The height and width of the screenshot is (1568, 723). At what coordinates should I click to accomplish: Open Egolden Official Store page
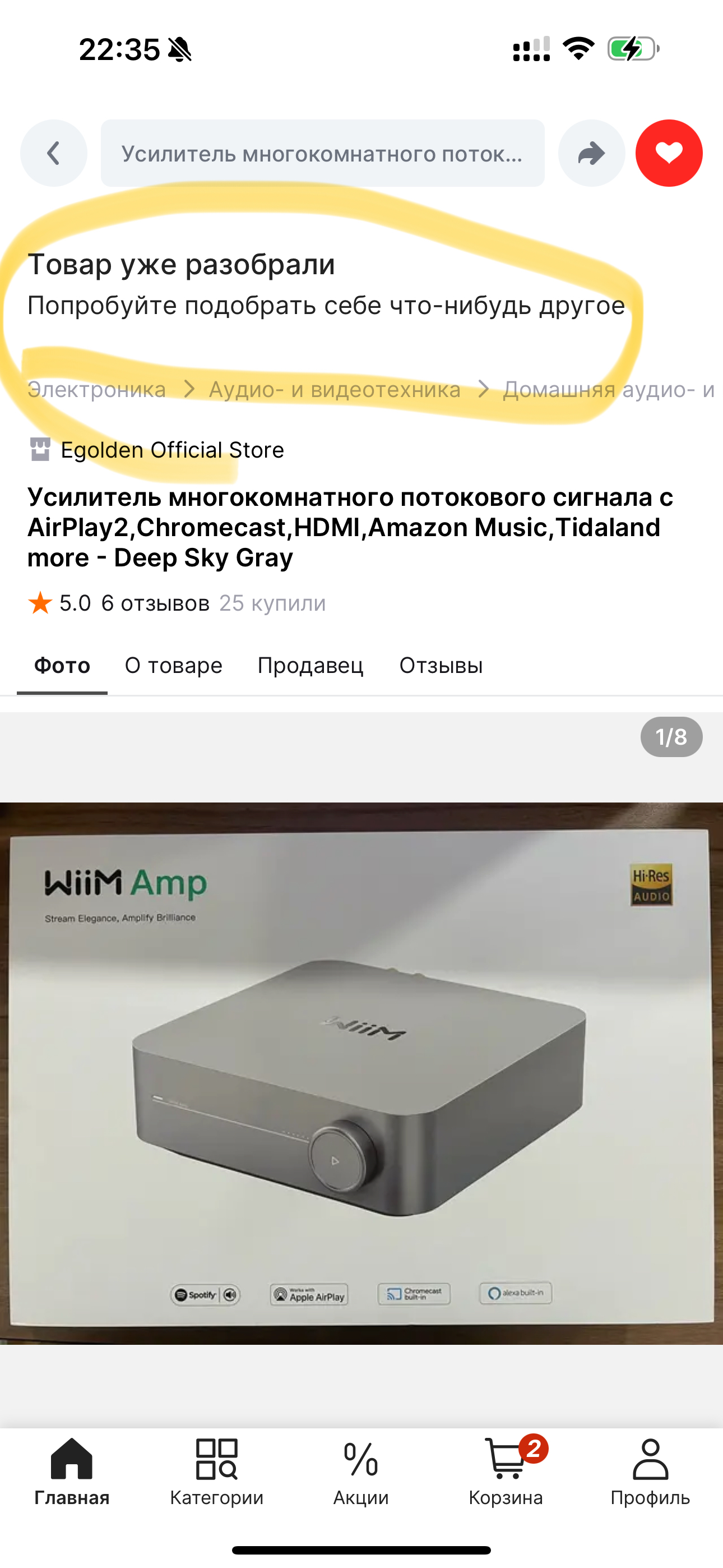(x=172, y=450)
